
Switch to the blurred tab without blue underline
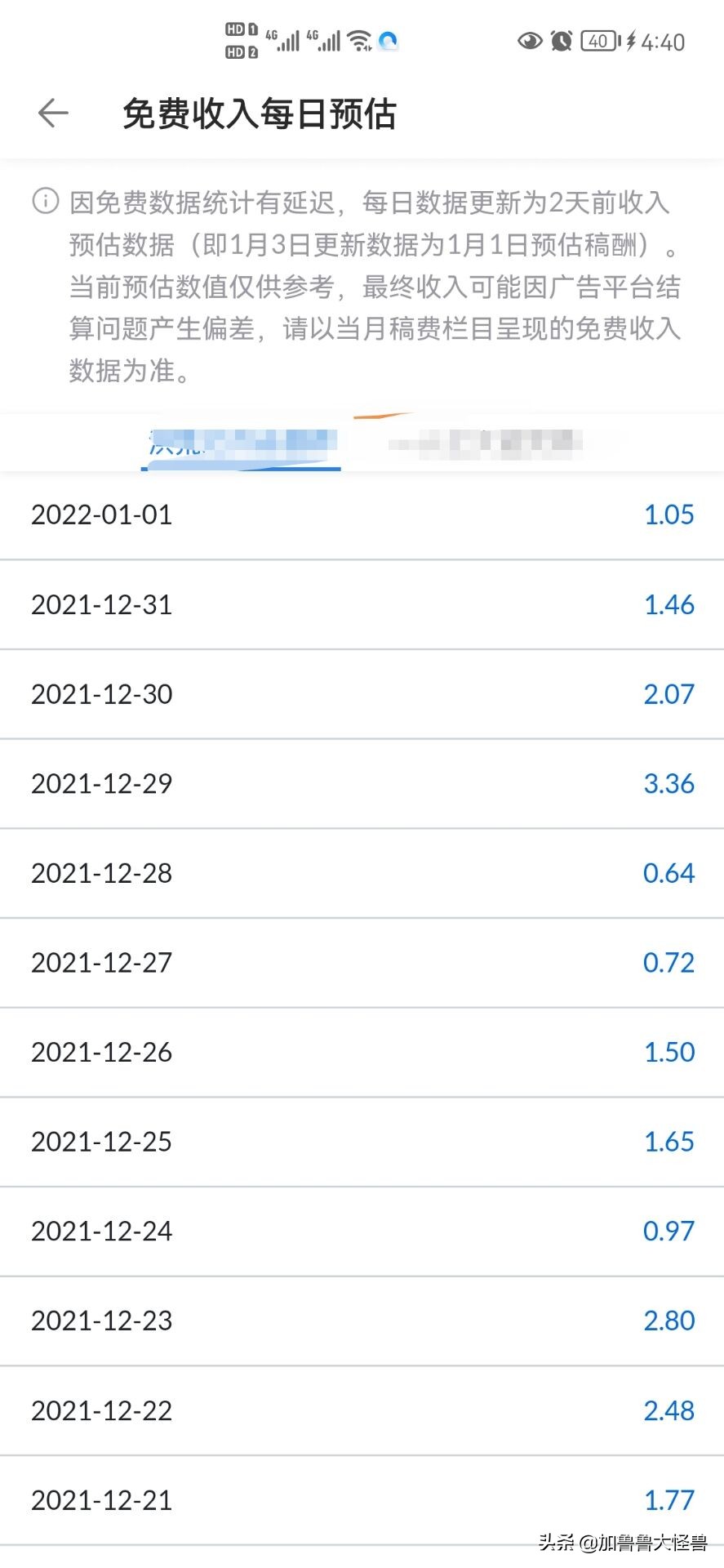click(x=484, y=444)
